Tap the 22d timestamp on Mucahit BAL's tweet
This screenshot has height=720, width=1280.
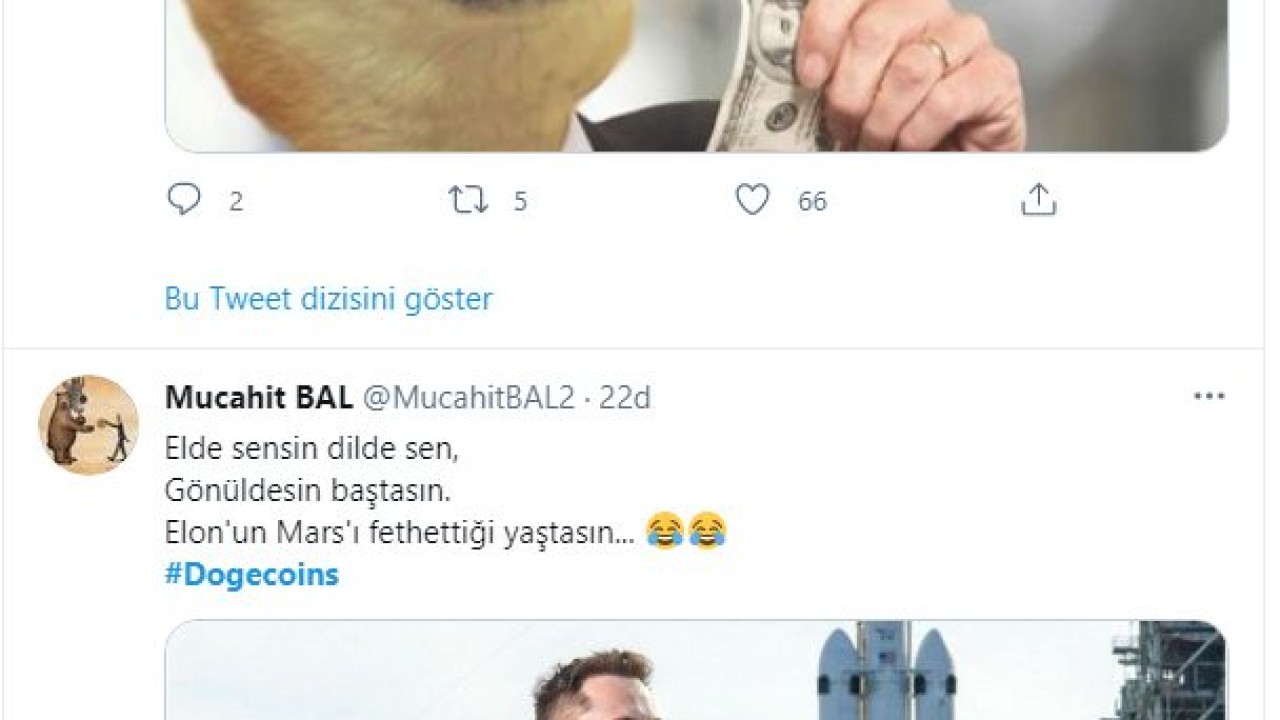click(x=625, y=398)
